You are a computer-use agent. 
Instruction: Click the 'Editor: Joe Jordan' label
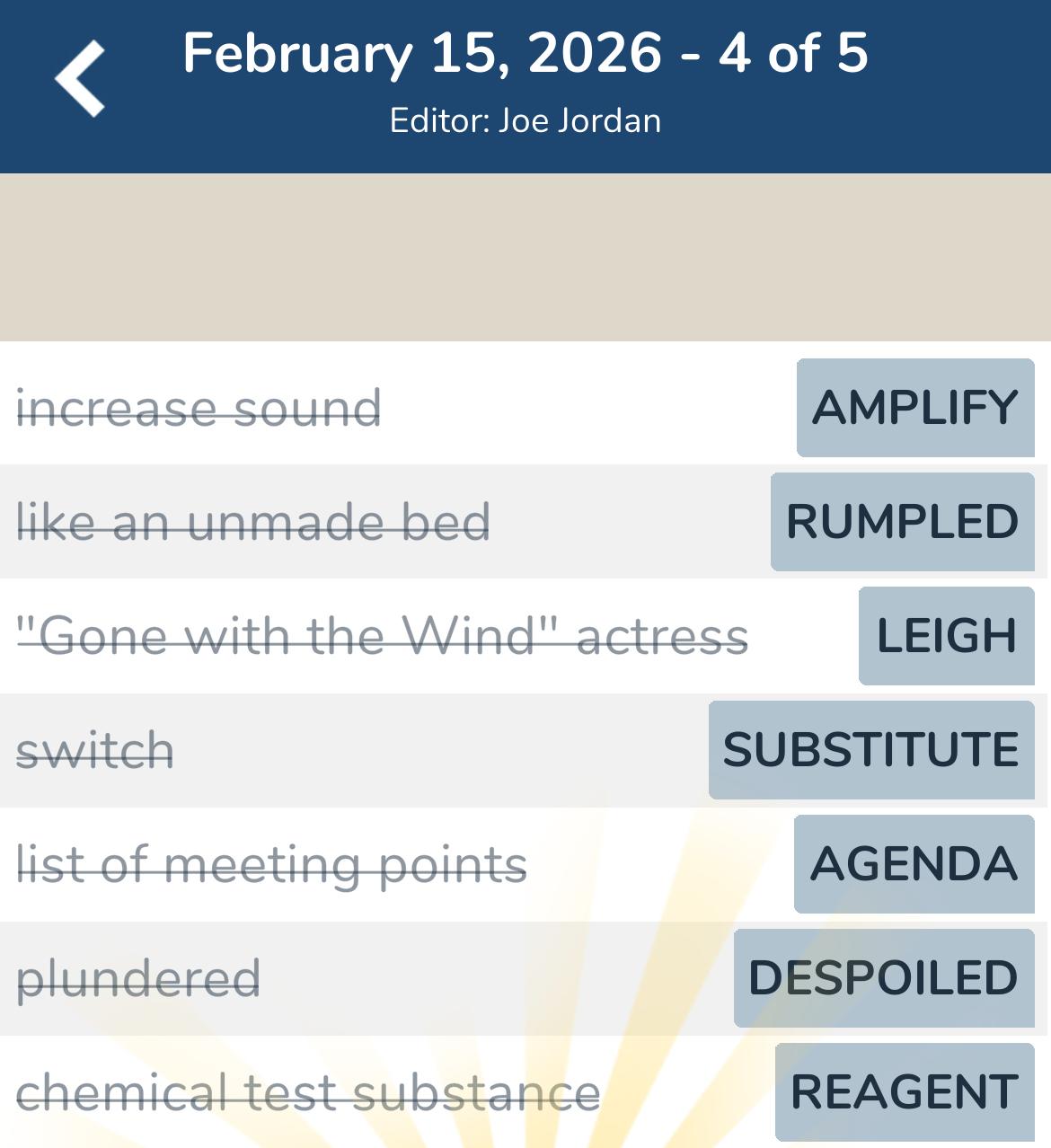525,119
